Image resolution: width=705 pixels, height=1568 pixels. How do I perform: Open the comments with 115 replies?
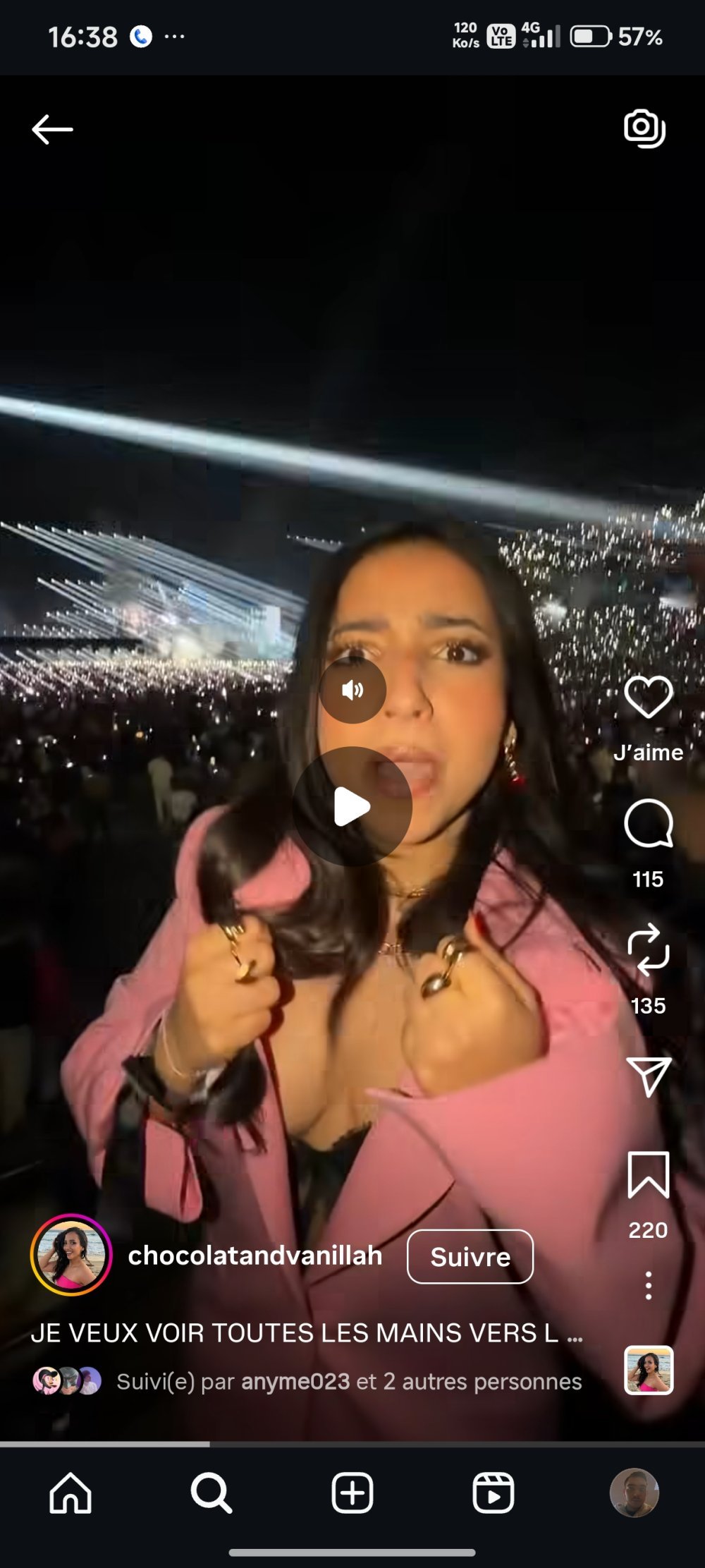(x=648, y=824)
